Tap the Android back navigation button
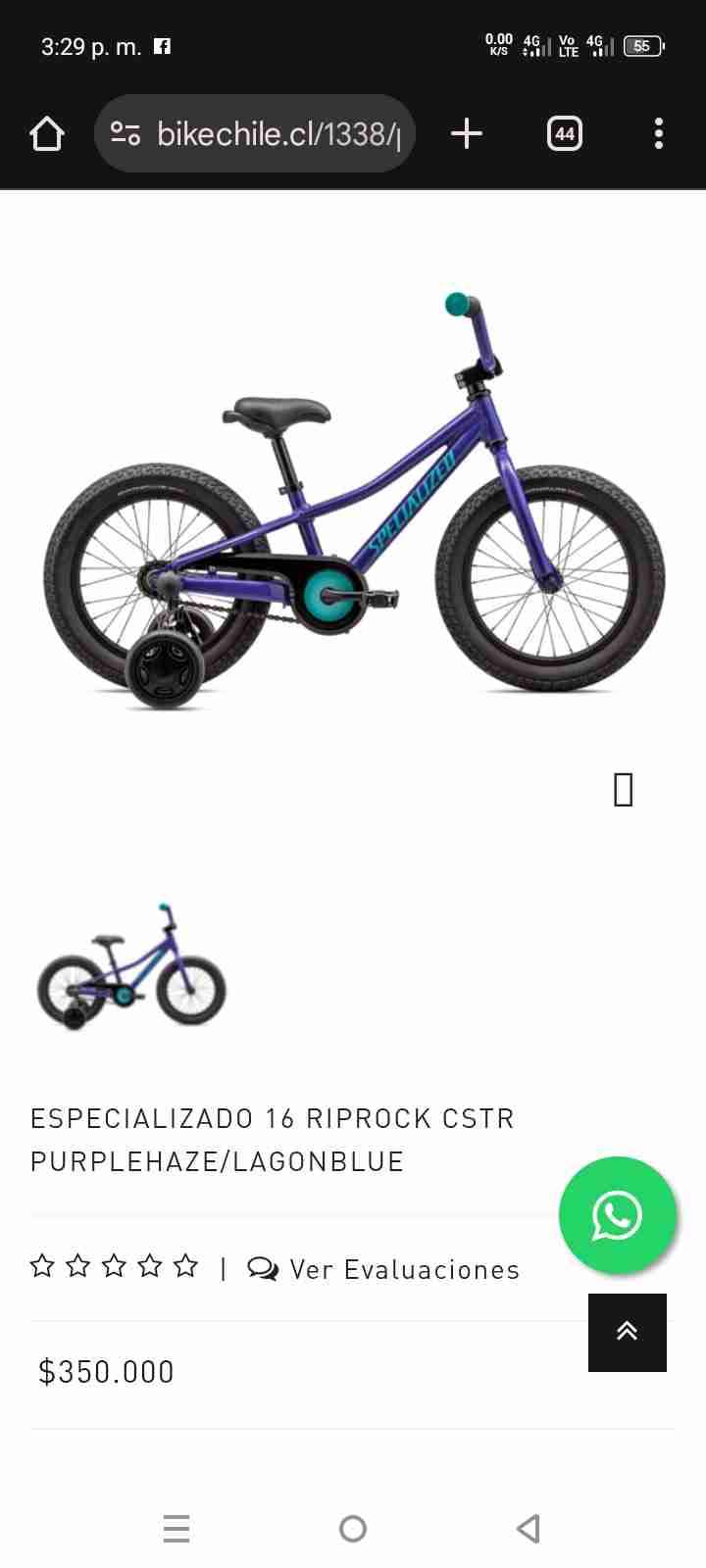706x1568 pixels. 529,1528
